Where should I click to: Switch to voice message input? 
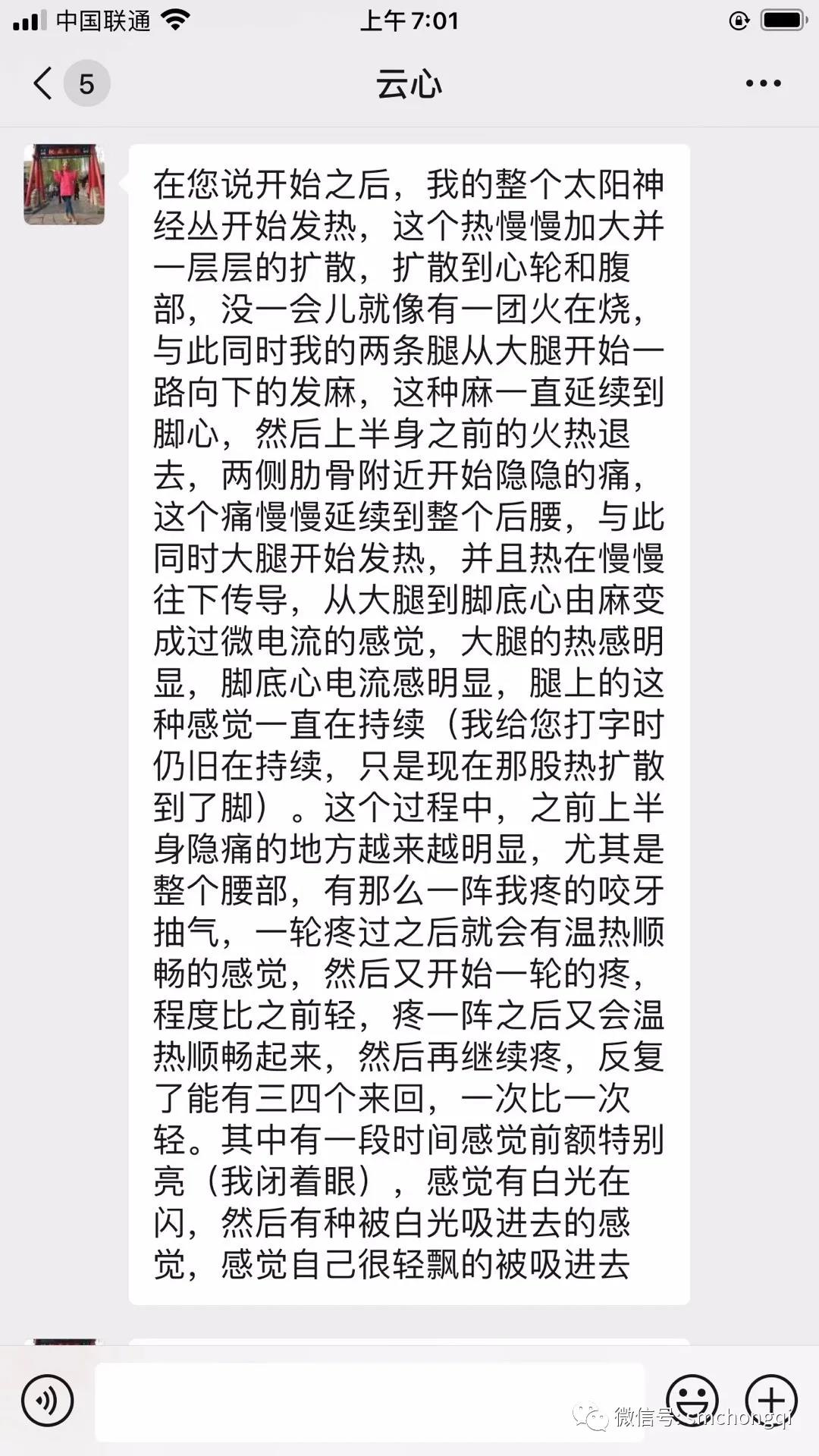(x=48, y=1400)
